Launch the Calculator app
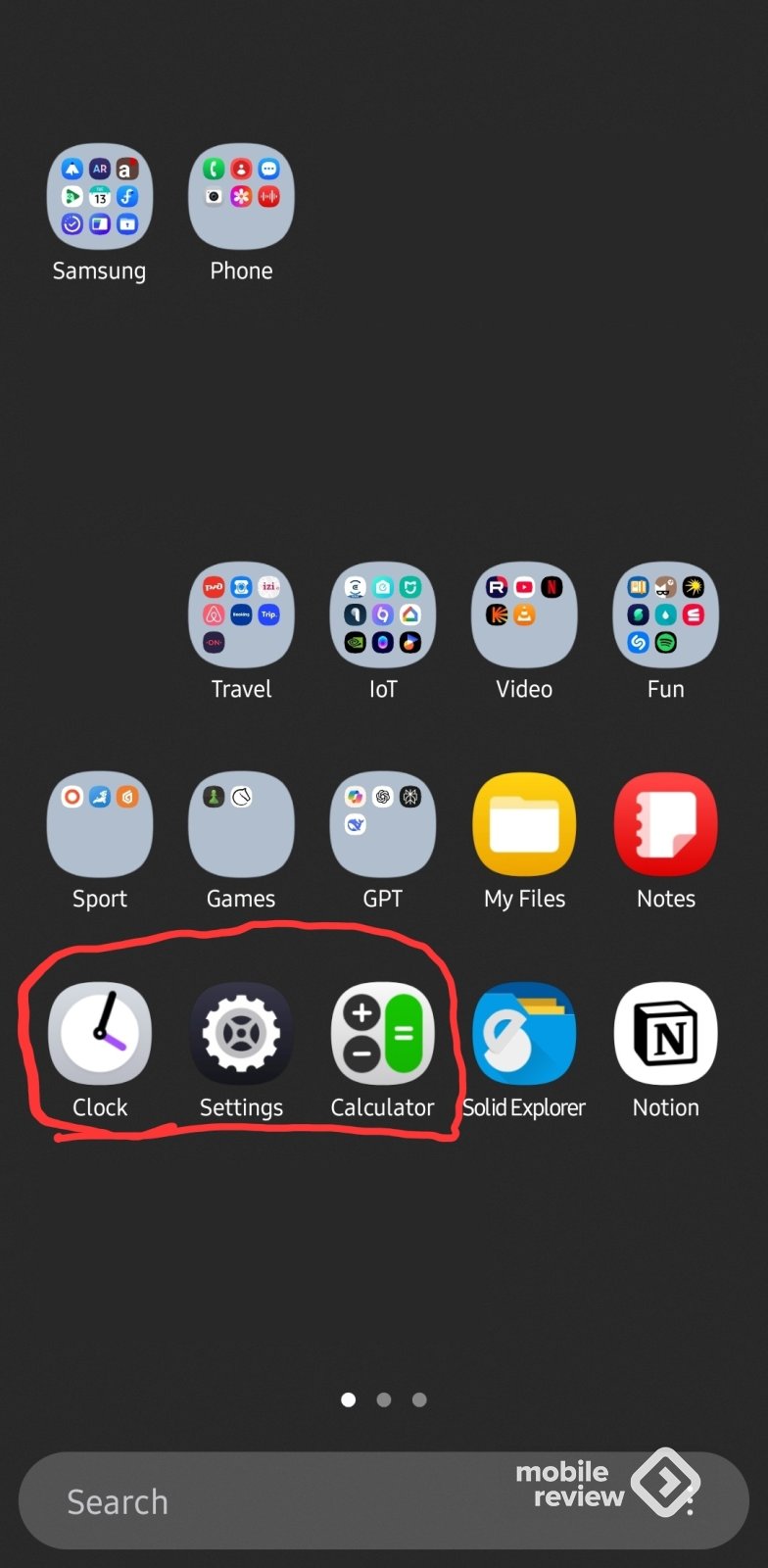The image size is (768, 1568). (383, 1033)
